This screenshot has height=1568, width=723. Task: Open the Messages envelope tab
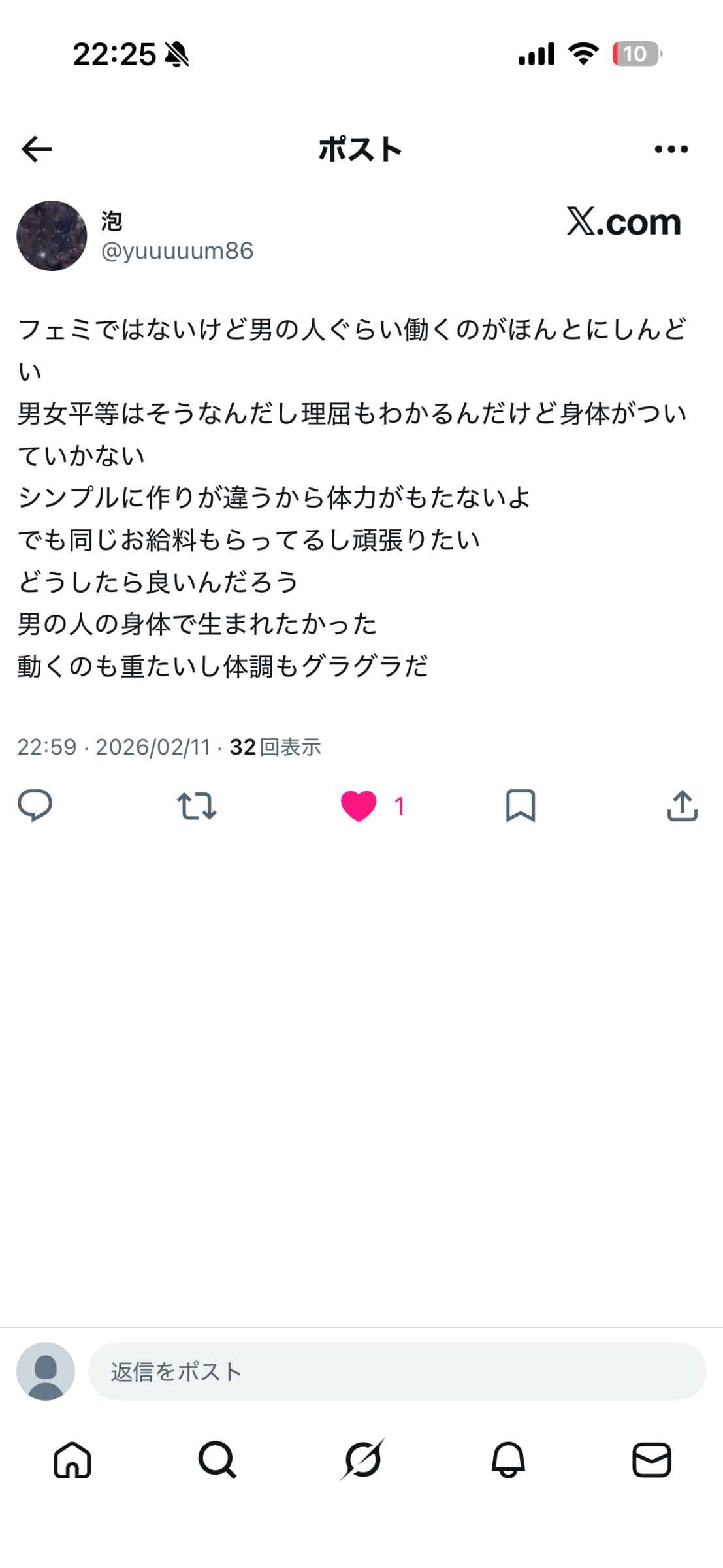coord(652,1460)
